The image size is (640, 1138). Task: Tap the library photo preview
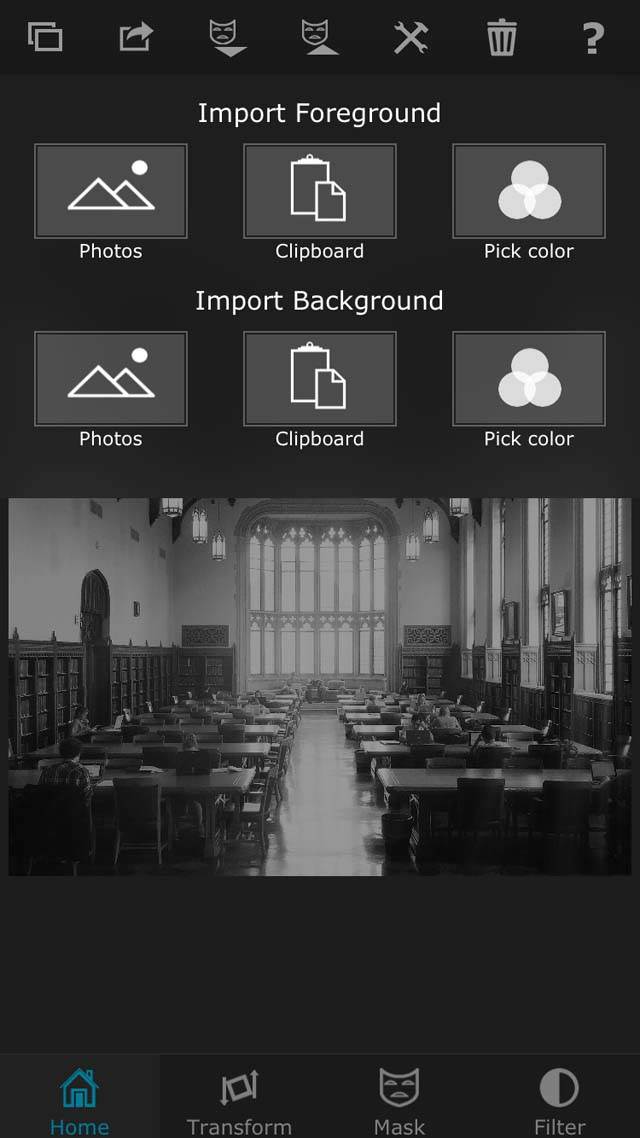[319, 687]
